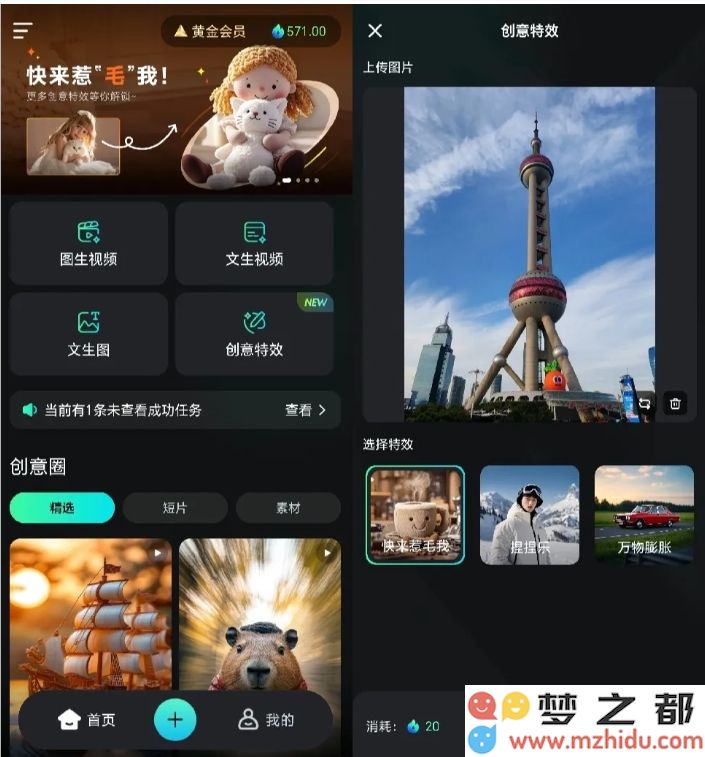This screenshot has width=705, height=757.
Task: Open the 文生视频 tool
Action: (x=254, y=244)
